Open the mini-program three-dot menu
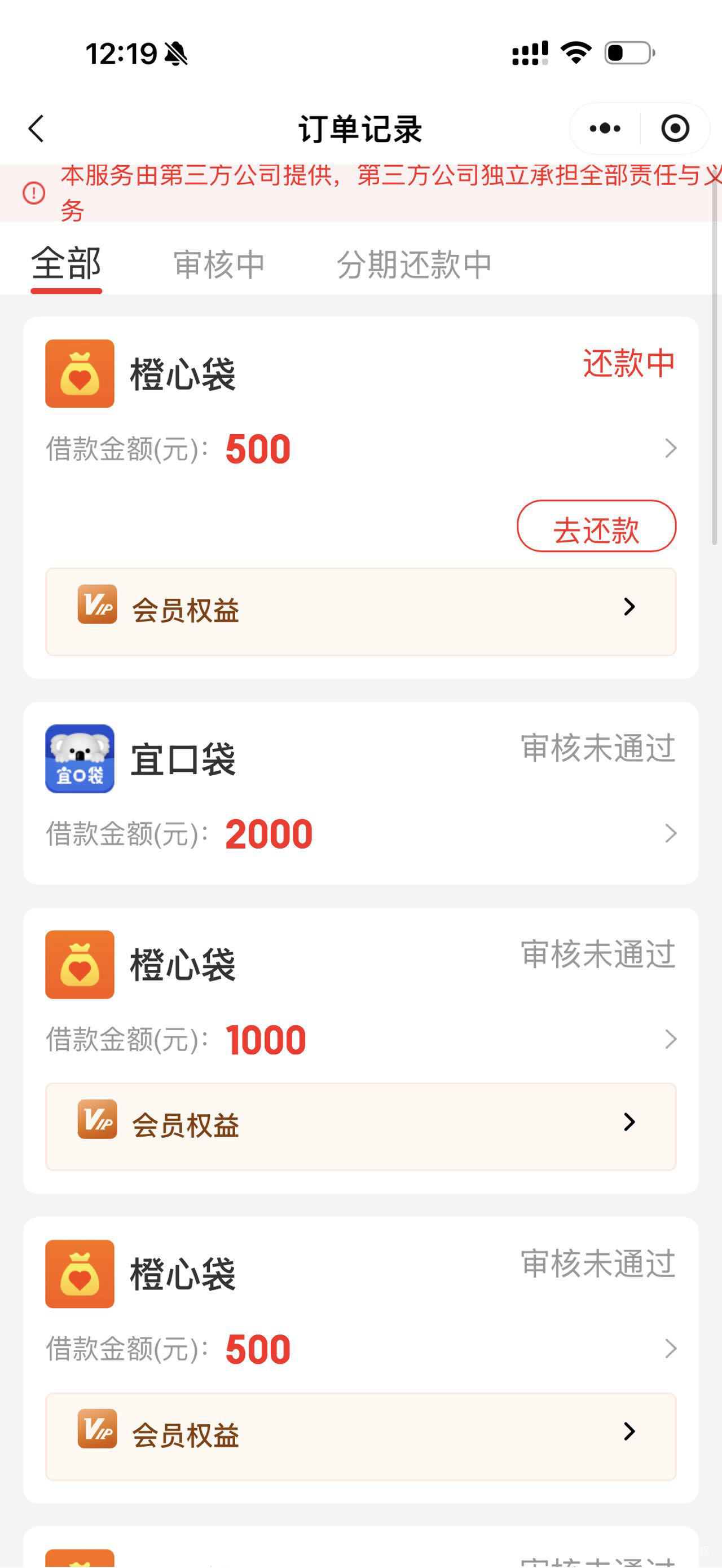The image size is (722, 1568). 605,129
